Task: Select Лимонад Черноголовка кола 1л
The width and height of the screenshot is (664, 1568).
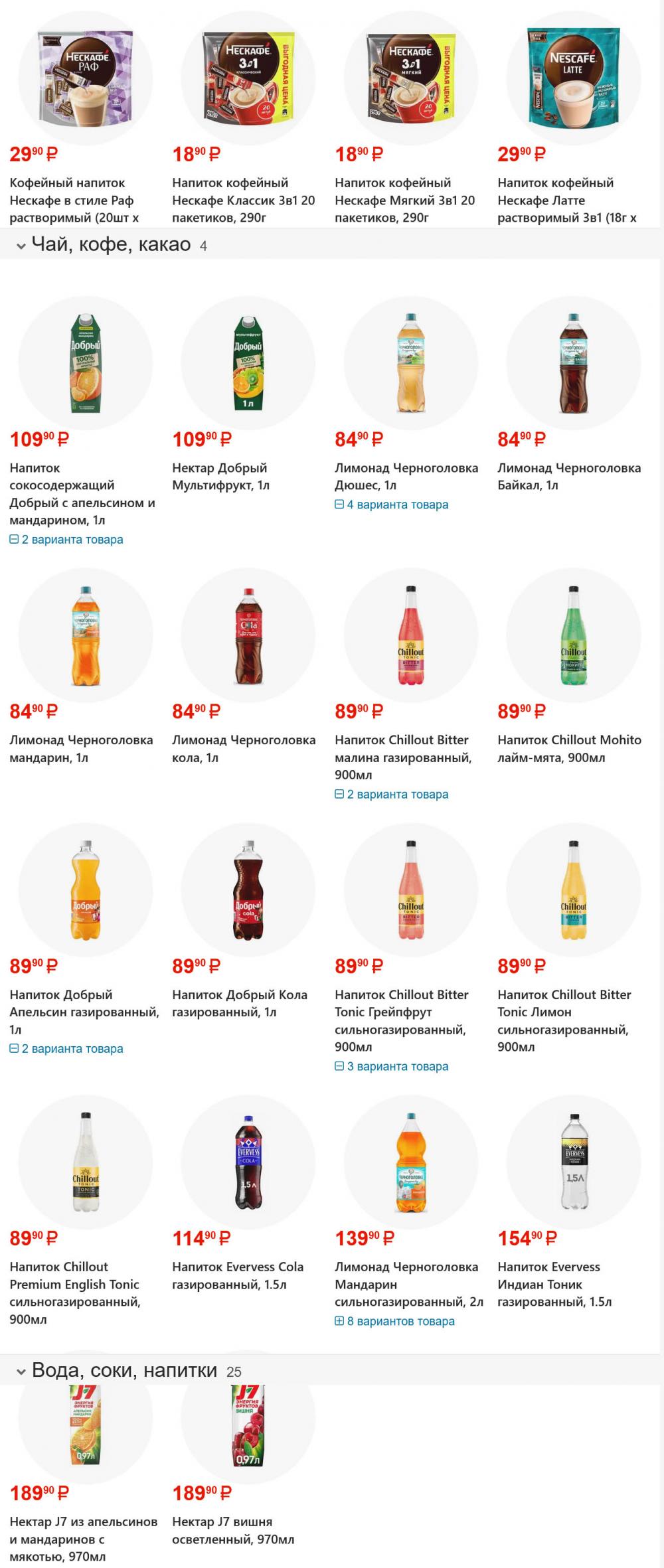Action: tap(243, 749)
